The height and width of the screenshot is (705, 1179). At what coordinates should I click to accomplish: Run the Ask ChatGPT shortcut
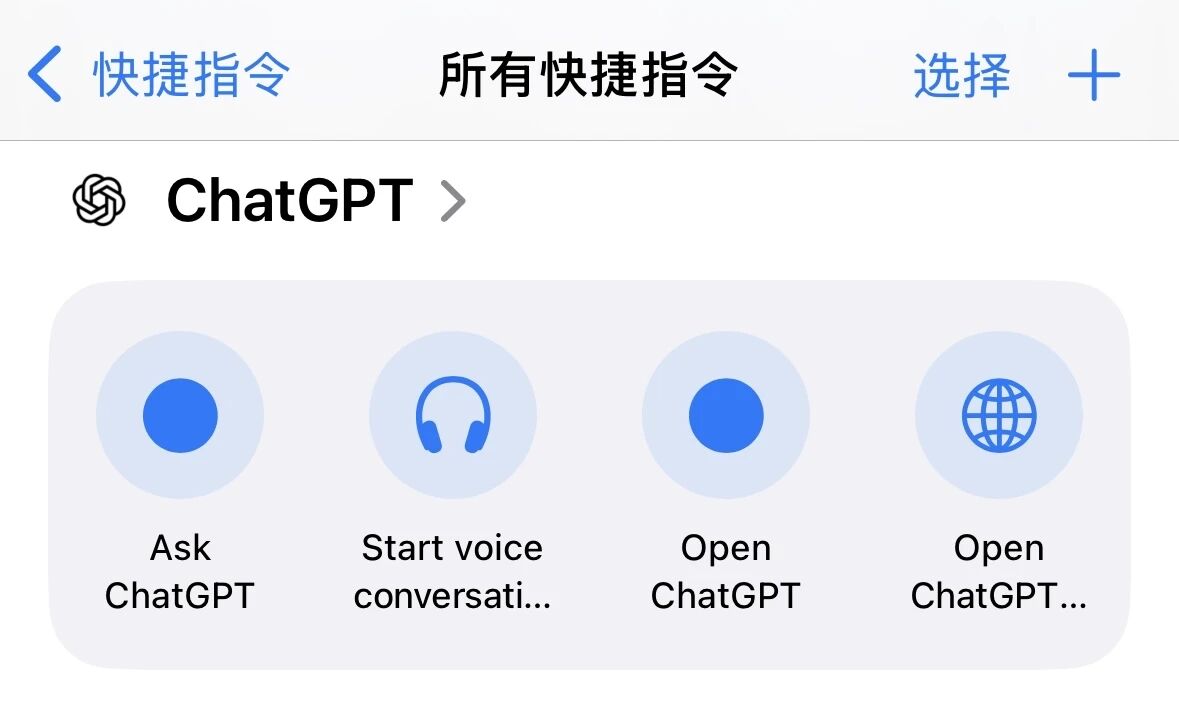[x=180, y=415]
